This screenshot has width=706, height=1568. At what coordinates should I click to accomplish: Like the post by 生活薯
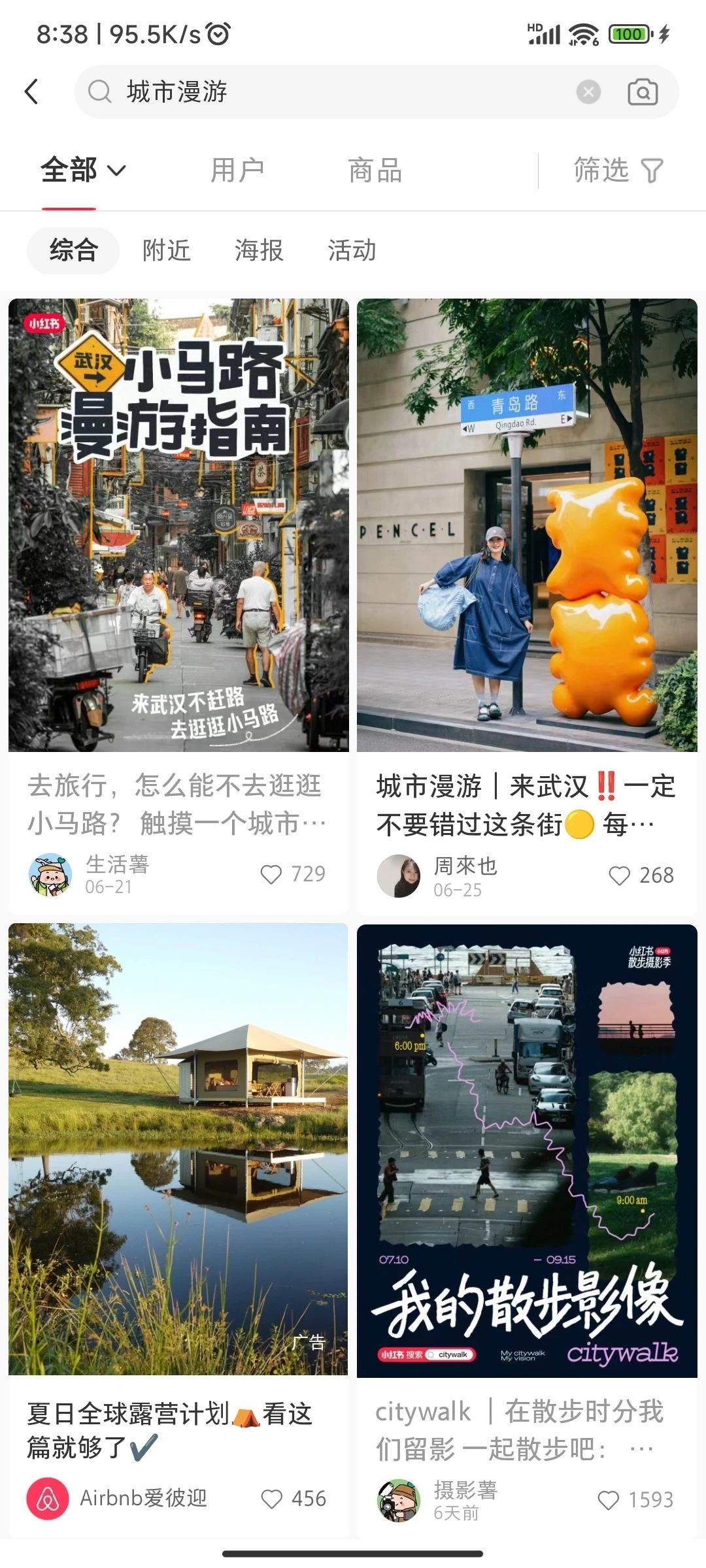(x=271, y=874)
